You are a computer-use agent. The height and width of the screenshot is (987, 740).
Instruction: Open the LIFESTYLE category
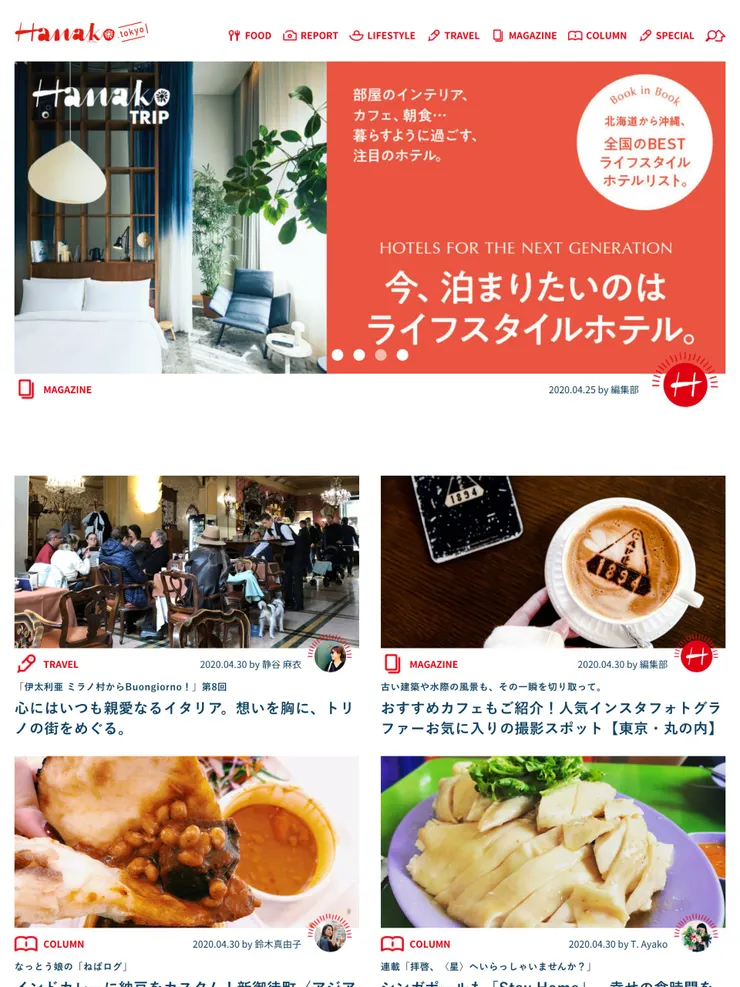point(382,36)
